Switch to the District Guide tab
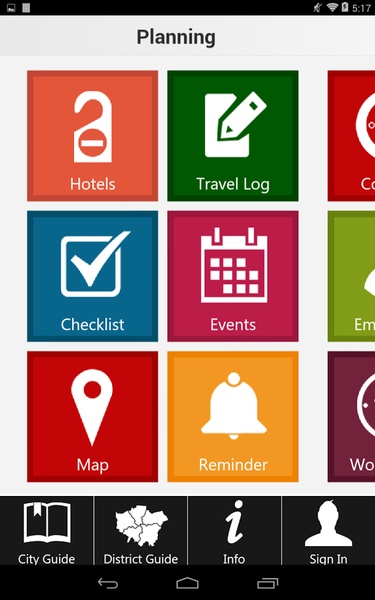This screenshot has height=600, width=375. tap(140, 531)
